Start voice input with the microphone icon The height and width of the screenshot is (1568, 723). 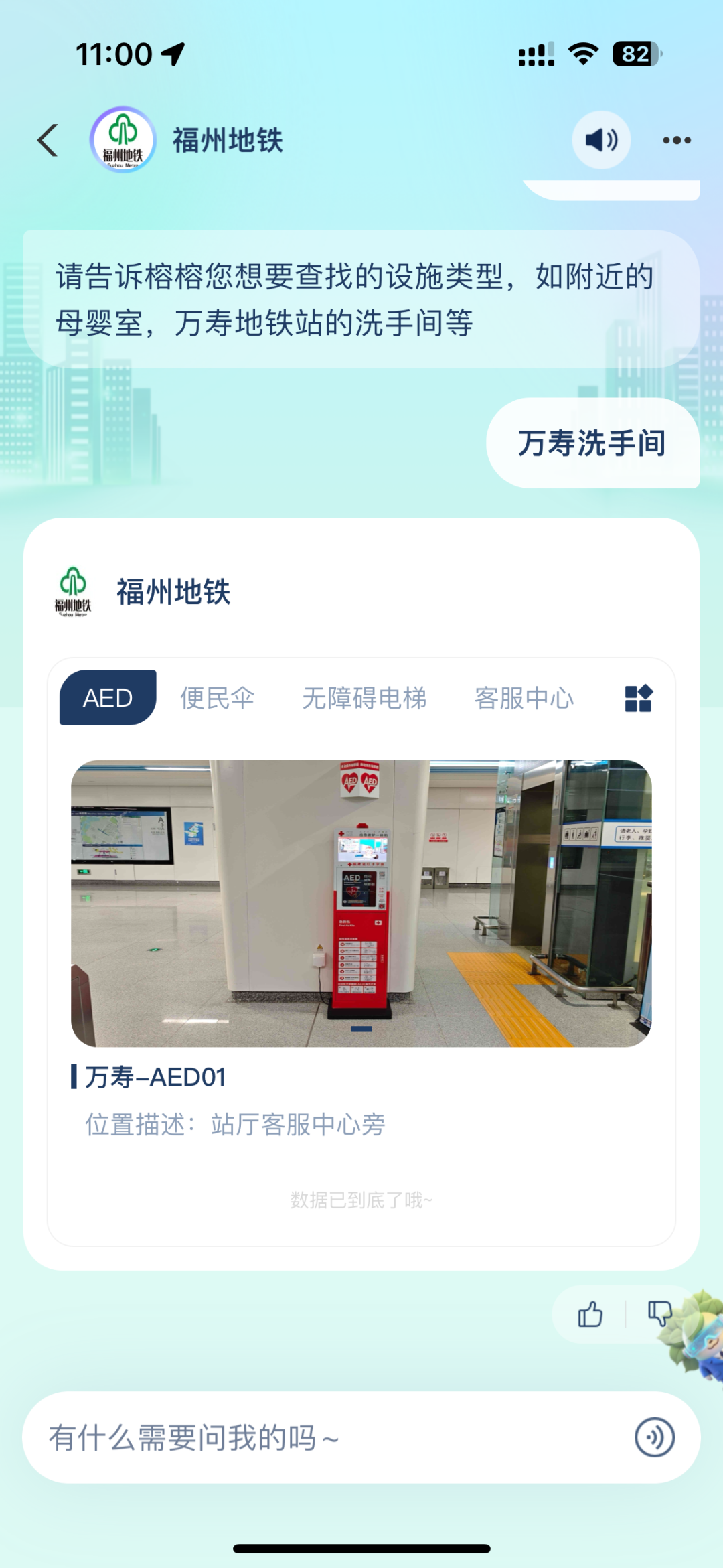654,1437
